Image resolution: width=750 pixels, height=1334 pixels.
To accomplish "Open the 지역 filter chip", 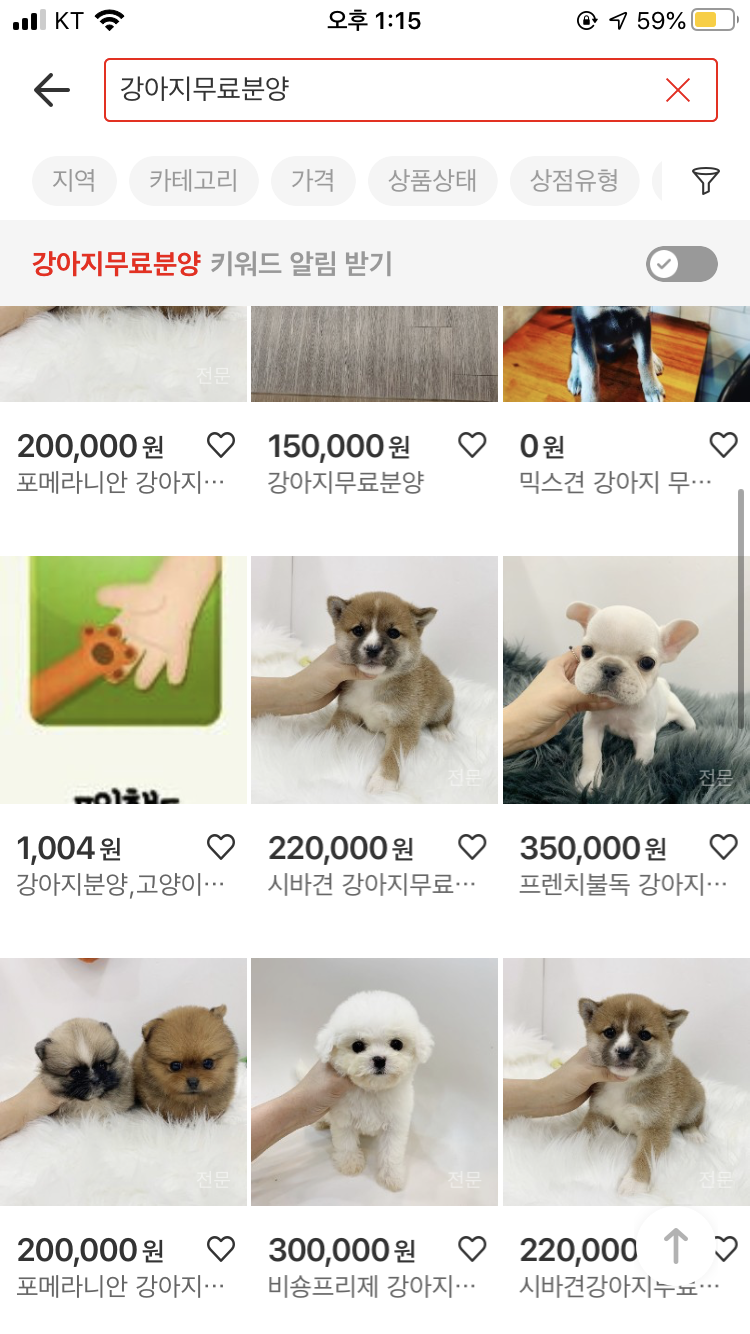I will [74, 181].
